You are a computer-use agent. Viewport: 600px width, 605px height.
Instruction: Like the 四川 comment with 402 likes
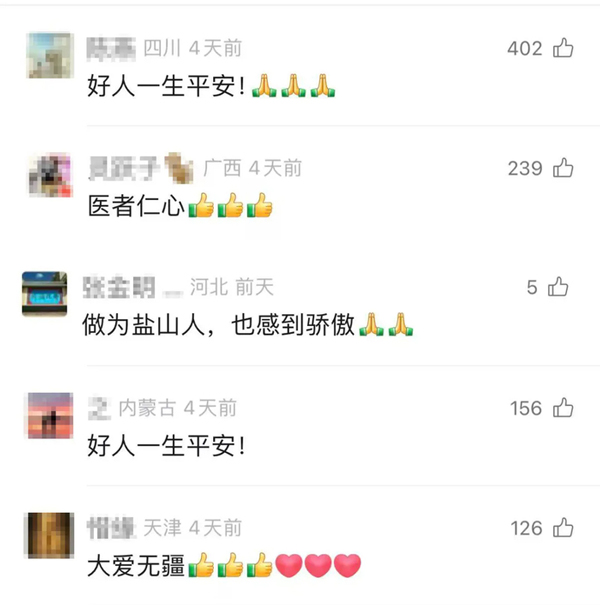click(564, 48)
